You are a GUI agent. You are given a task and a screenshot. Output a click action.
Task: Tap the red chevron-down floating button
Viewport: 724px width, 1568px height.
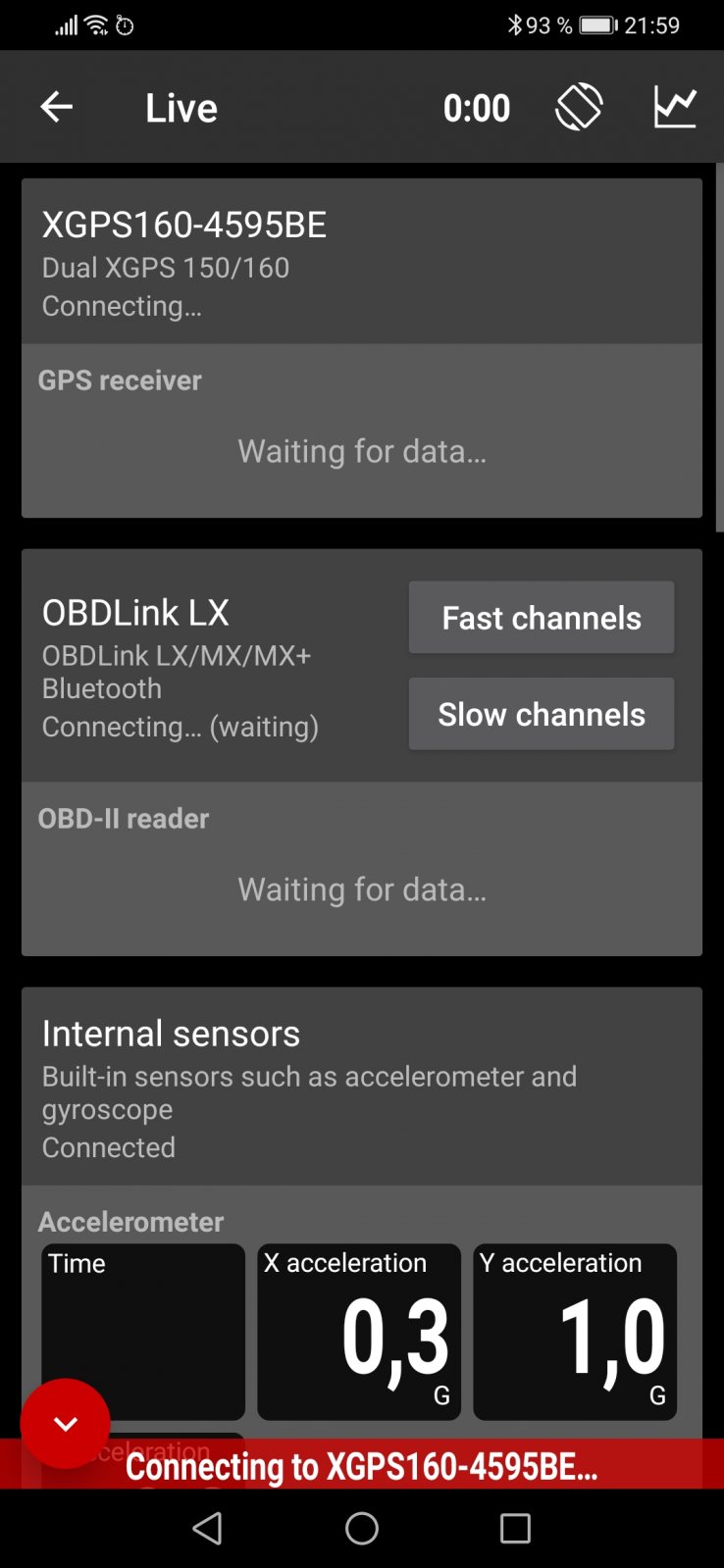(x=66, y=1424)
